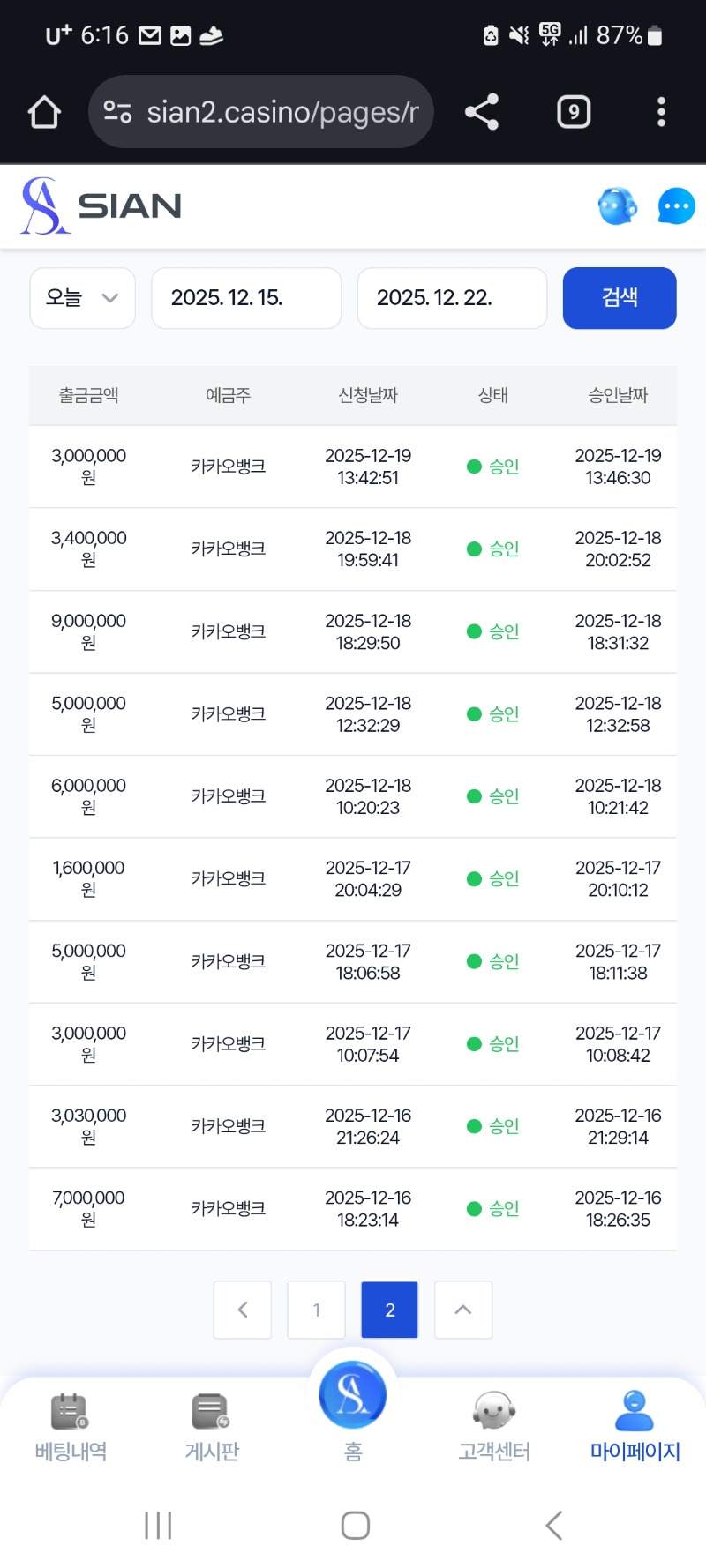Select the circular SIAN 홈 home icon
Screen dimensions: 706x1568
coord(353,1394)
